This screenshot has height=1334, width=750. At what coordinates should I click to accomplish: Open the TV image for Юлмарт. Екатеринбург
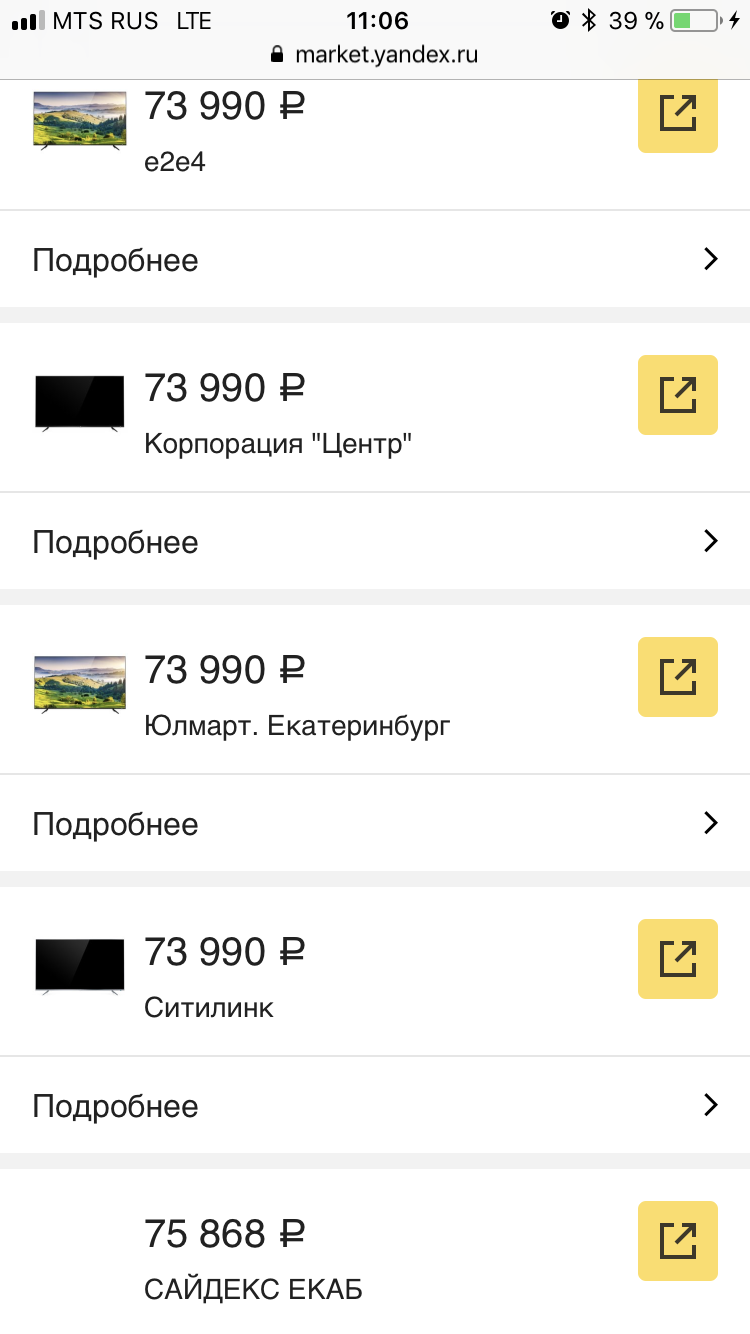[x=80, y=684]
